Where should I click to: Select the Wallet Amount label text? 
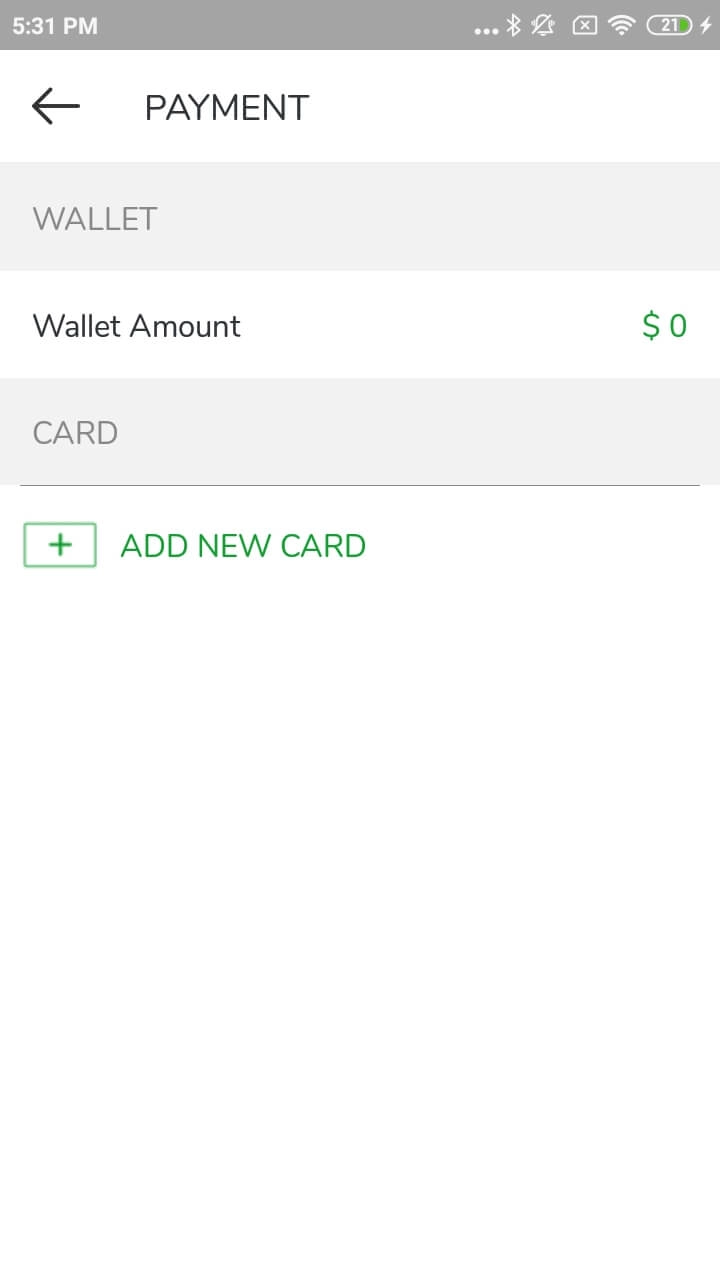[136, 325]
